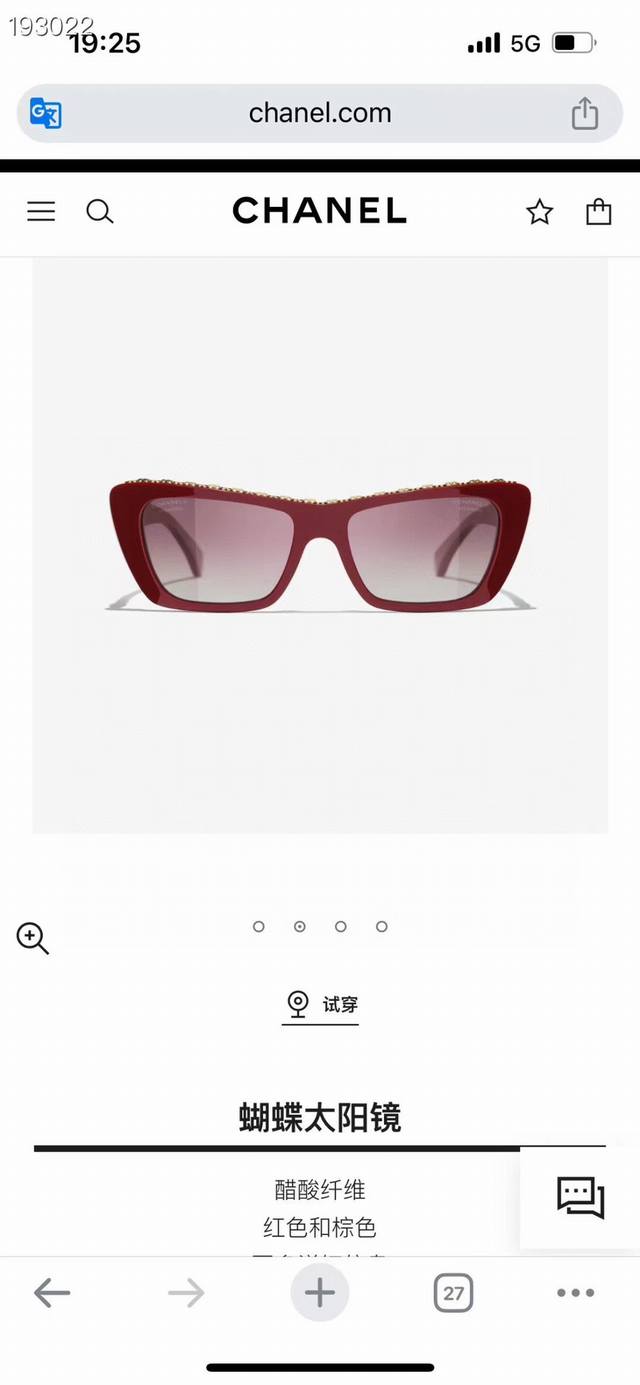
Task: Add sunglasses to wishlist with star icon
Action: pyautogui.click(x=540, y=211)
